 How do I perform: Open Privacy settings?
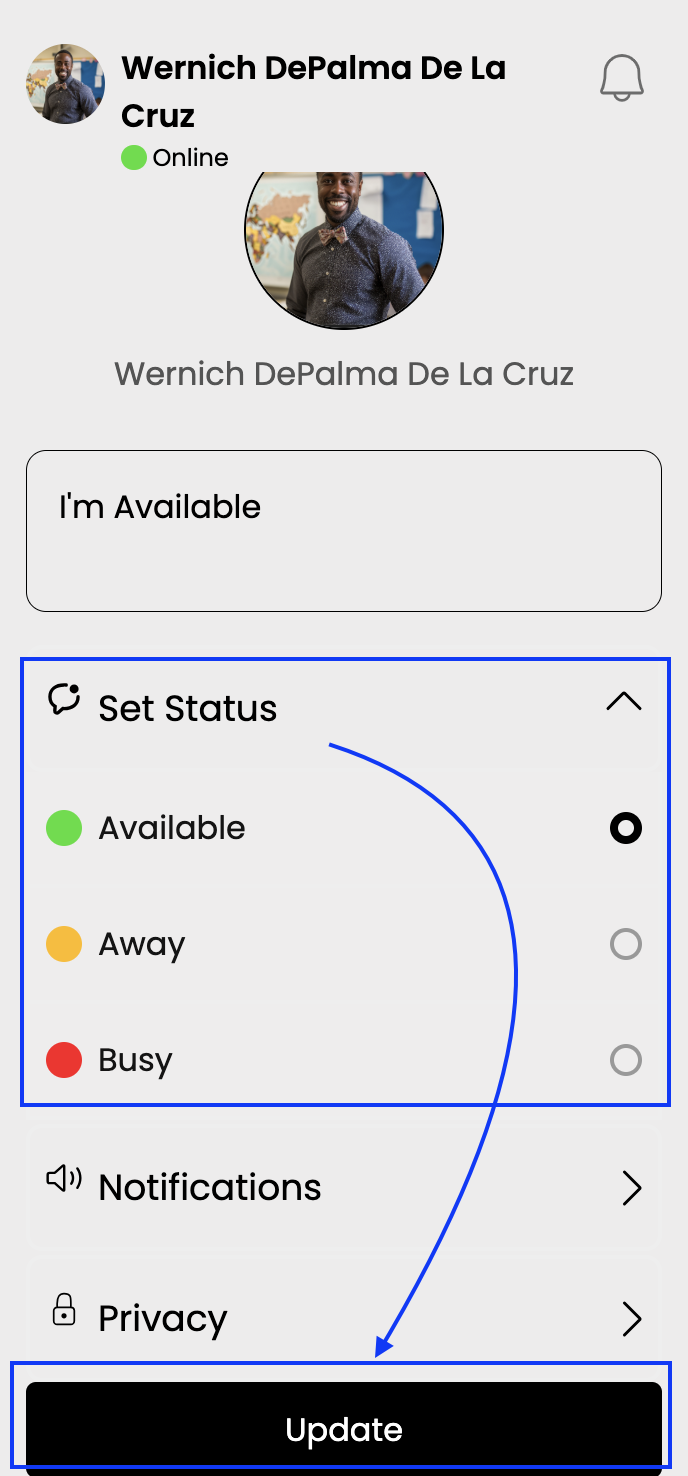point(343,1318)
